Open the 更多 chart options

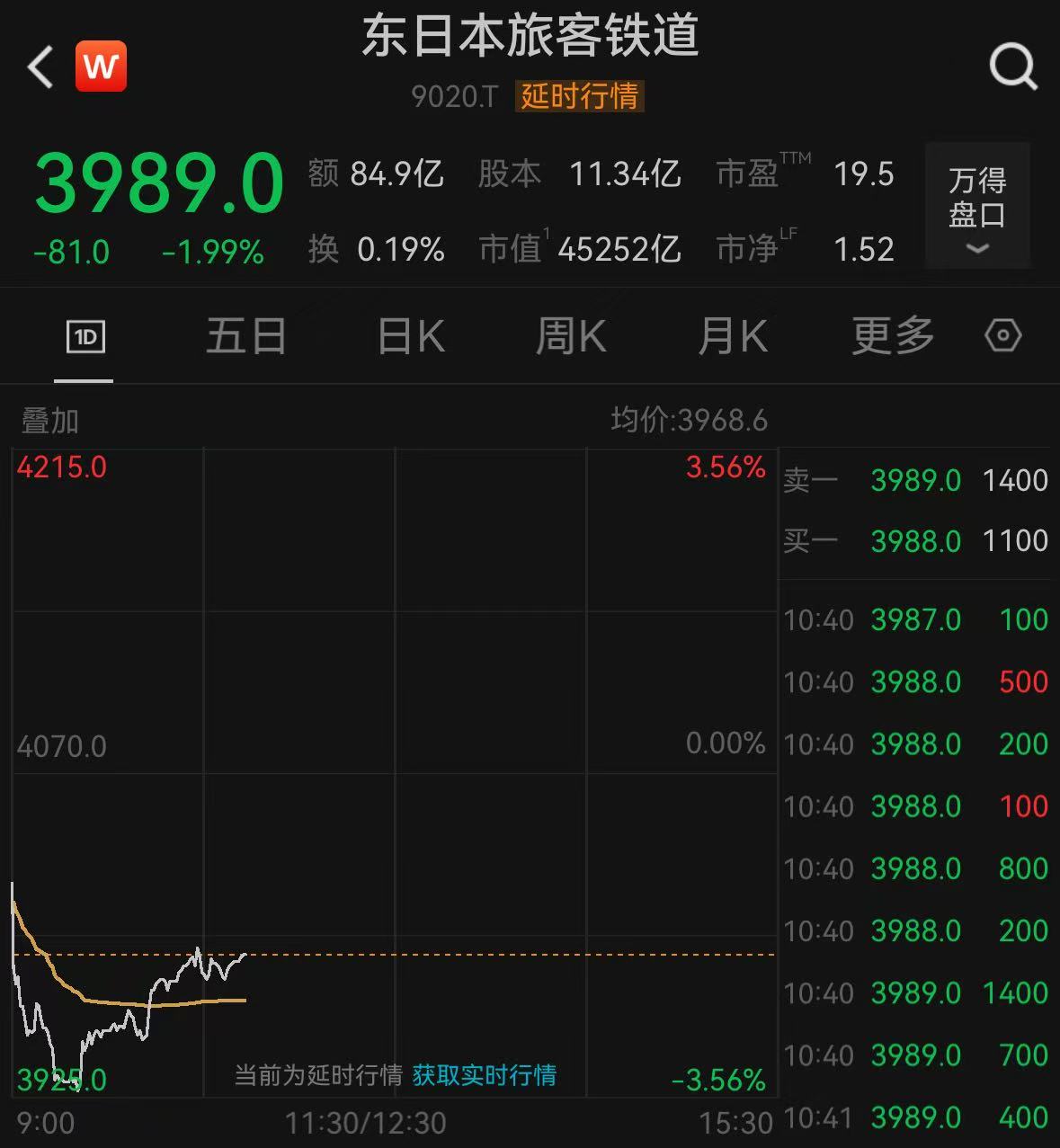pyautogui.click(x=893, y=337)
